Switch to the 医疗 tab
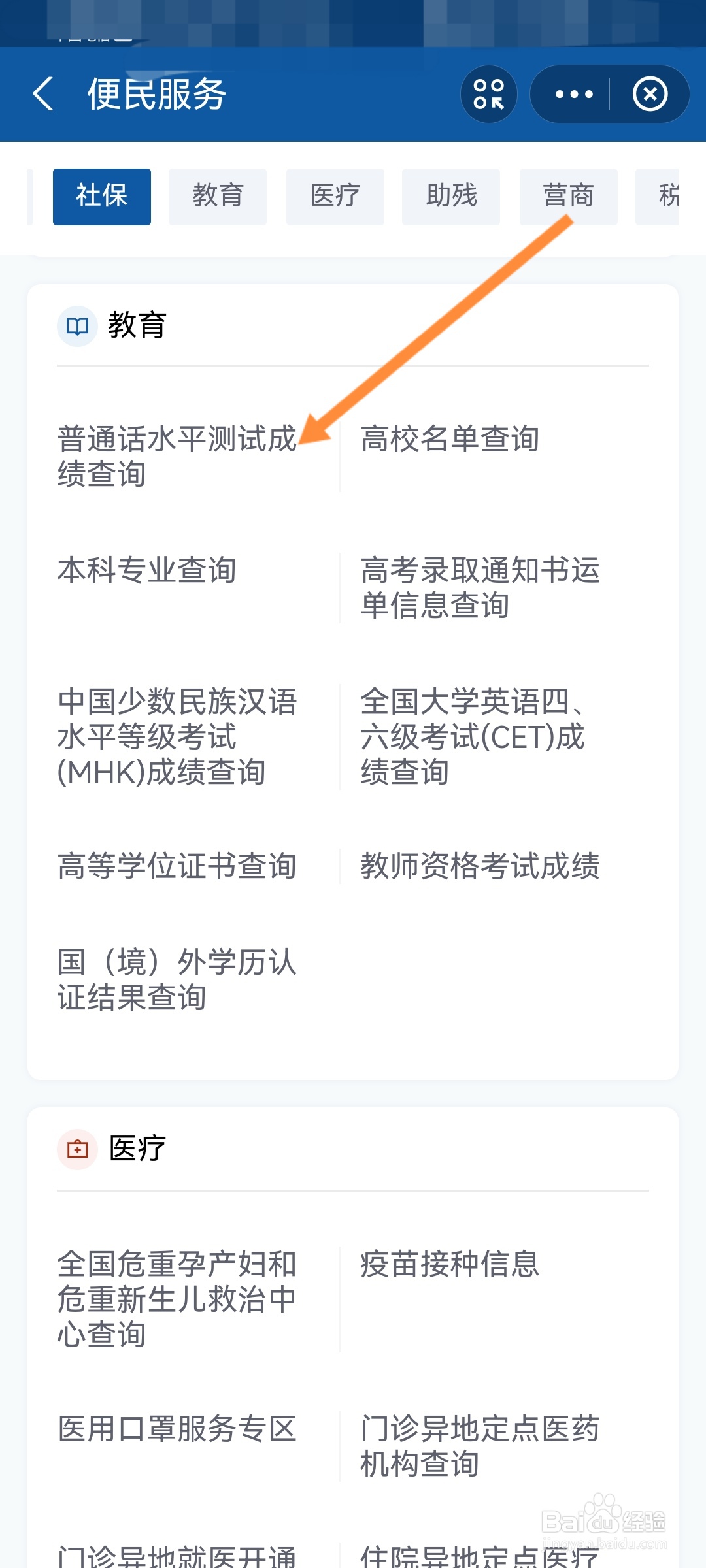 pyautogui.click(x=335, y=197)
